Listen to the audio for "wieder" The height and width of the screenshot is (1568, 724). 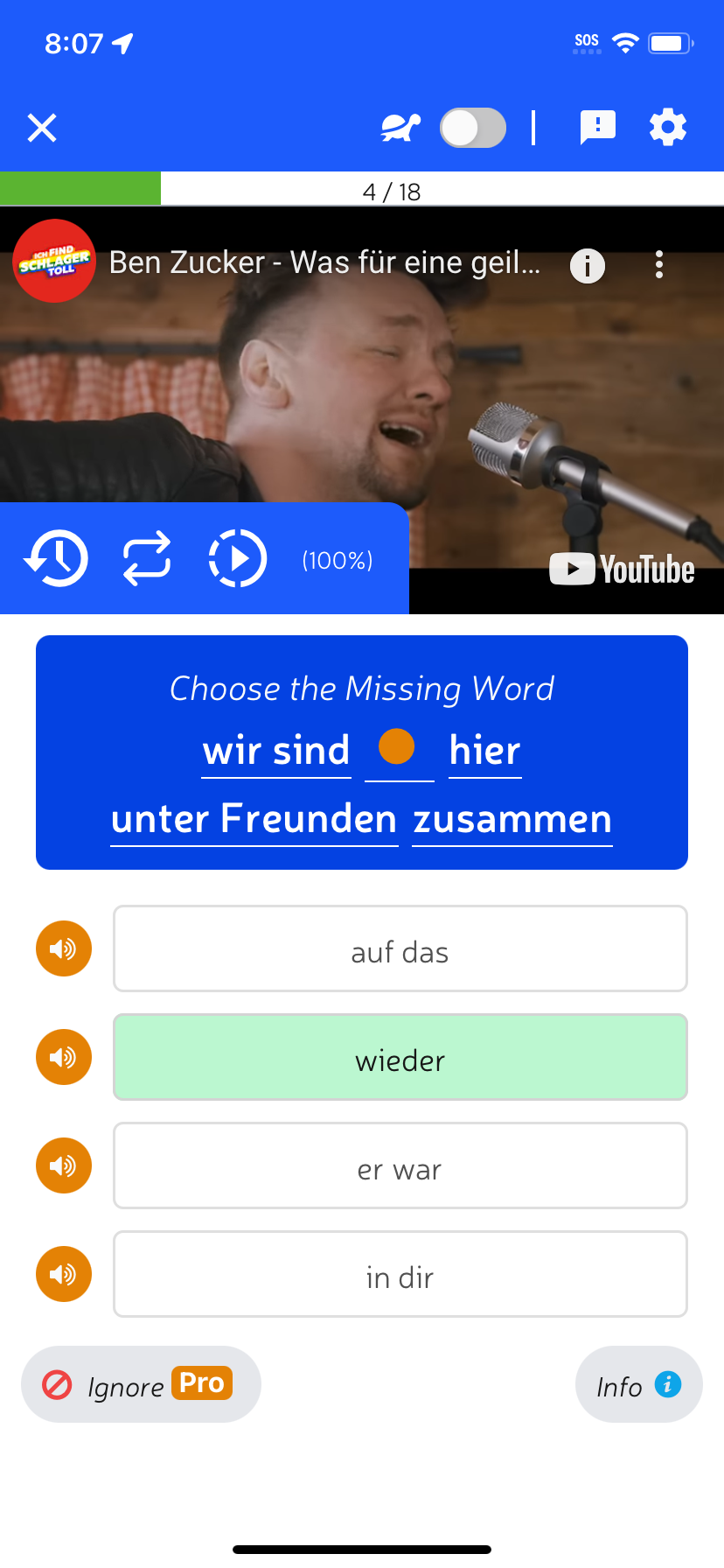coord(64,1057)
